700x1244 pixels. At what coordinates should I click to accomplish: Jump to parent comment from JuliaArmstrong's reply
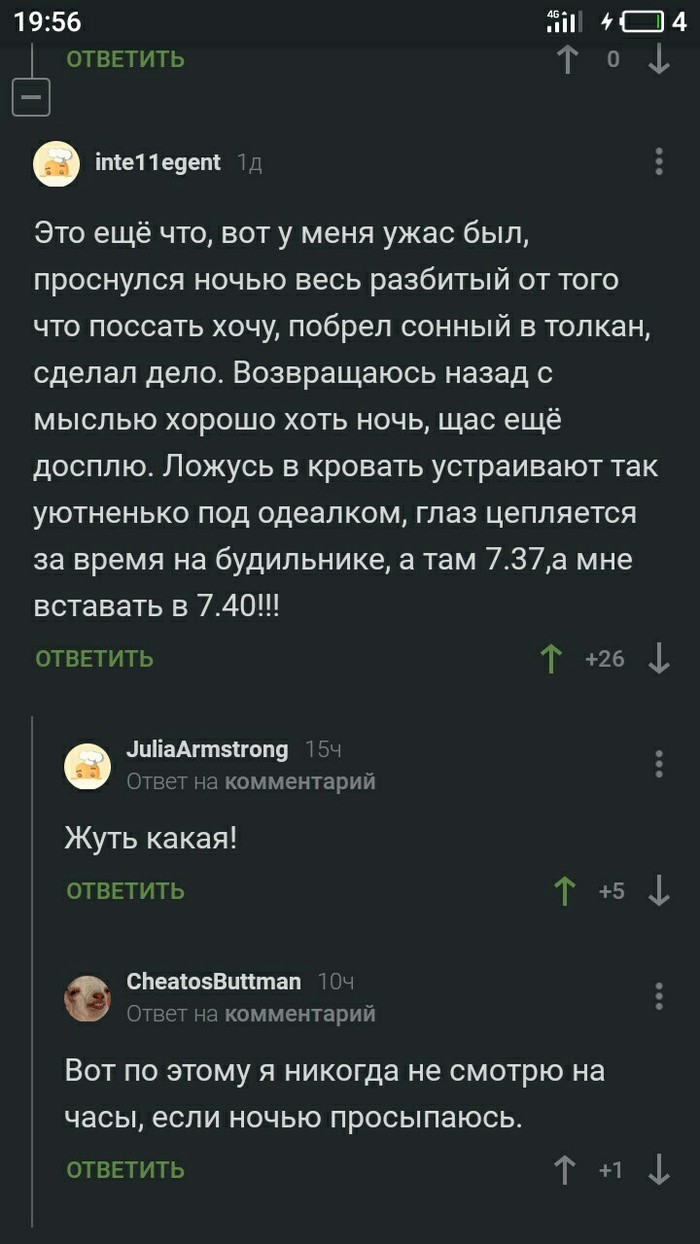(x=300, y=782)
